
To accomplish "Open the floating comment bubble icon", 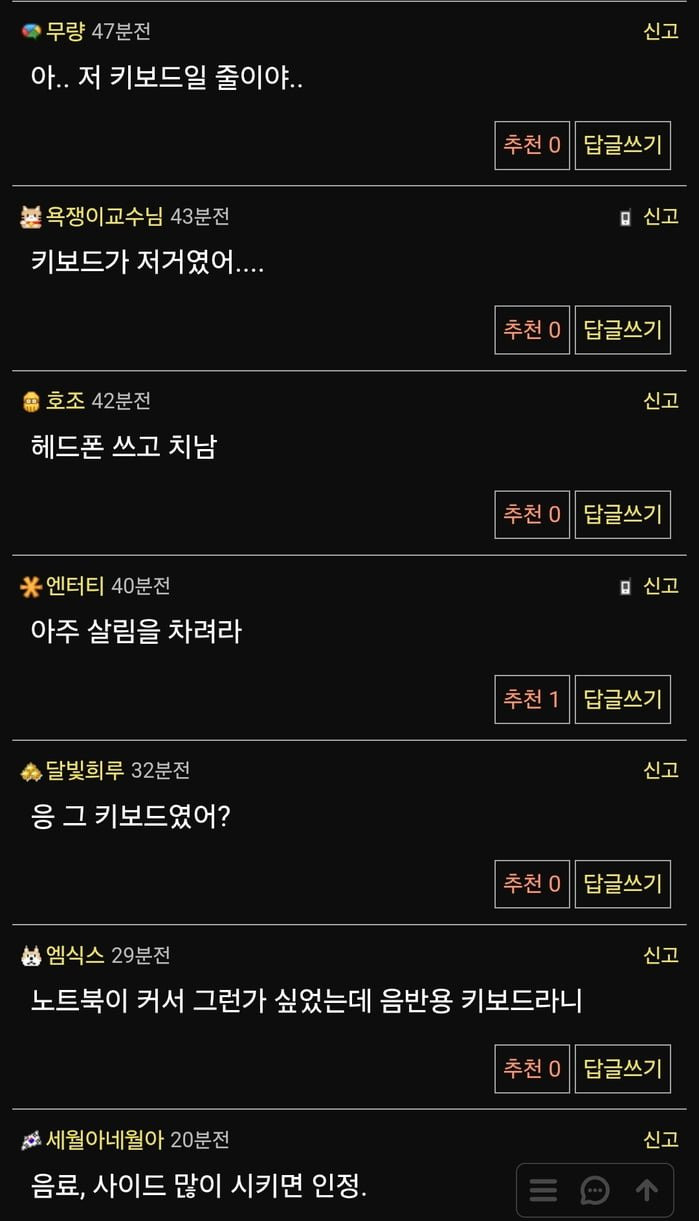I will pos(595,1190).
